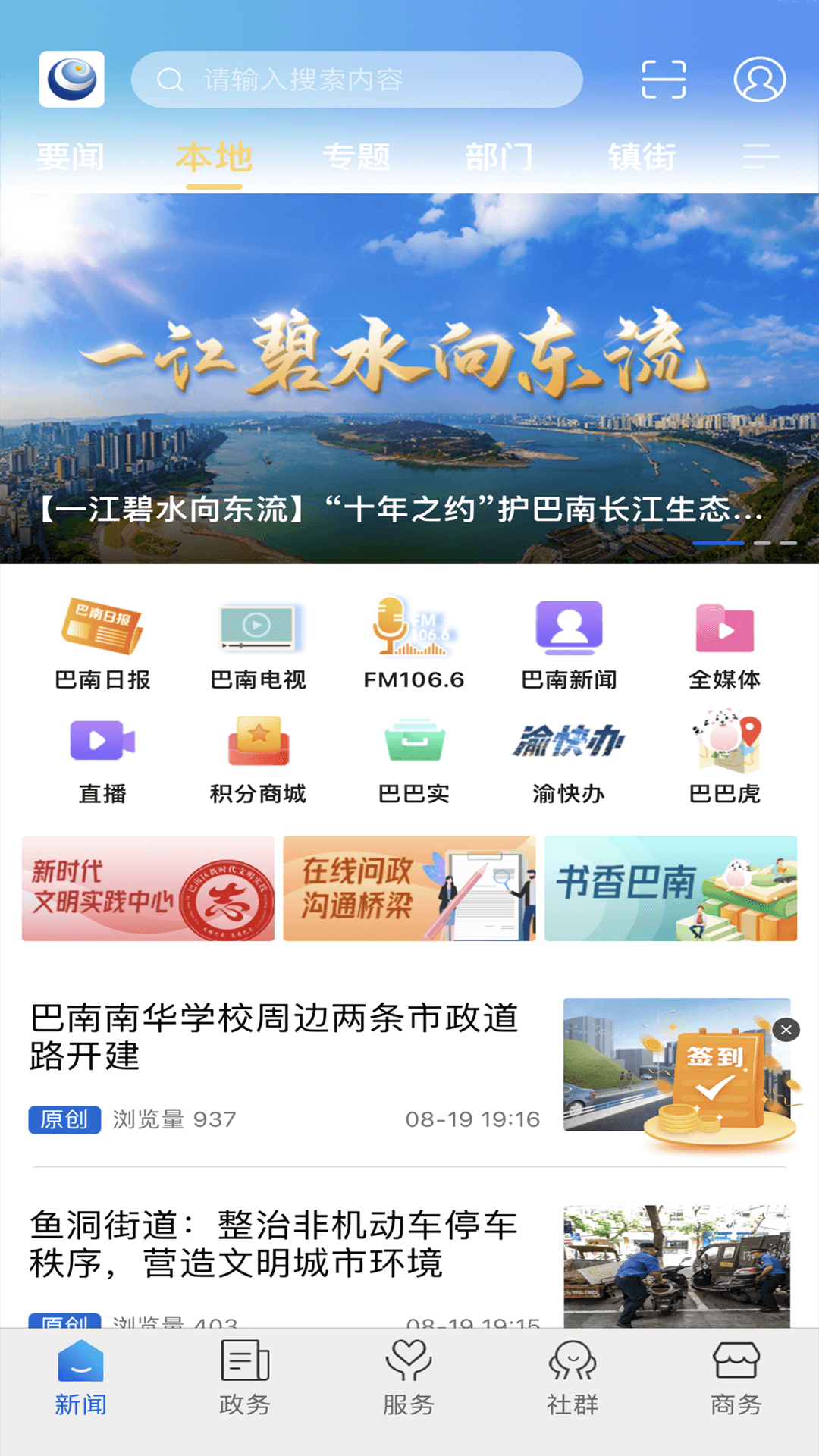Dismiss the 签到 sign-in promo
Viewport: 819px width, 1456px height.
coord(786,1031)
